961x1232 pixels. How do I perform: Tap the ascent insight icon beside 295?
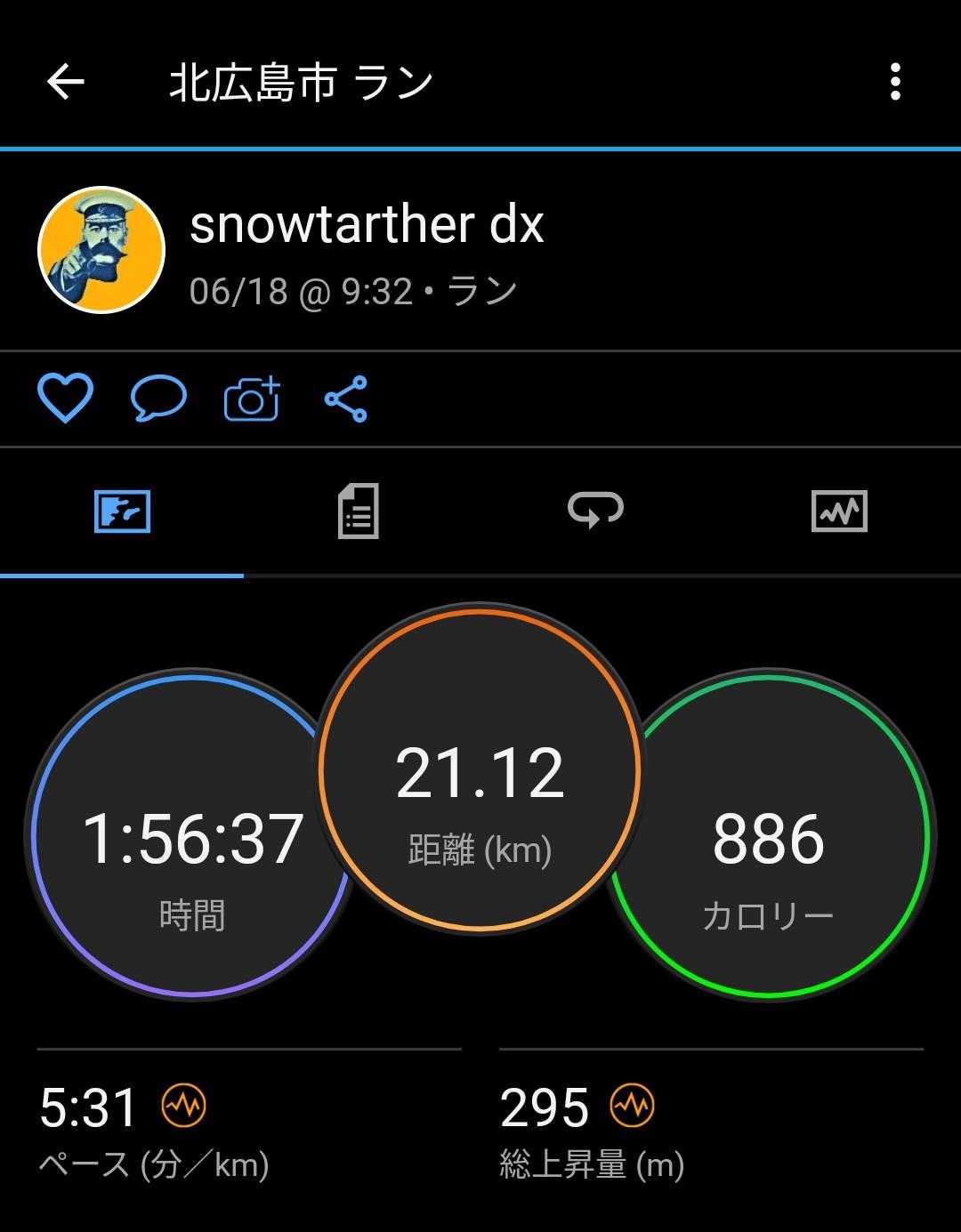[x=632, y=1107]
